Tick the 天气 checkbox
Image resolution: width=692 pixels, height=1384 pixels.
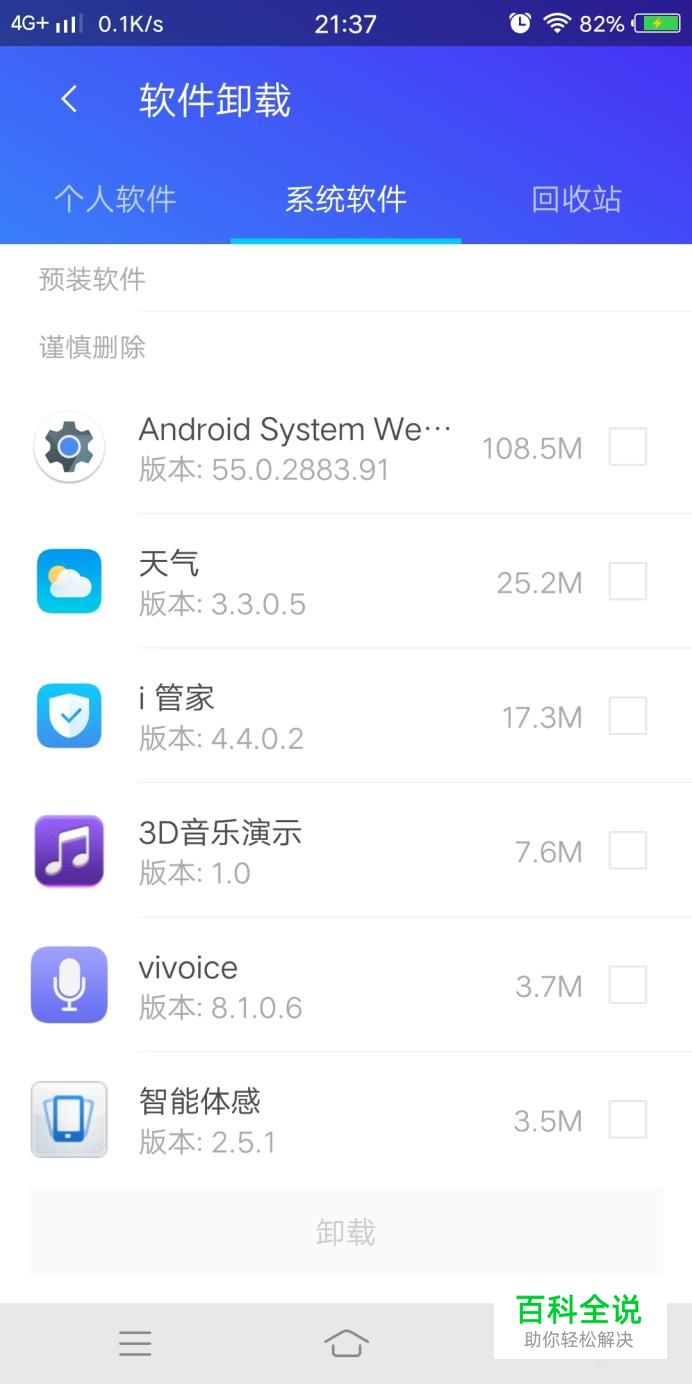click(x=628, y=581)
